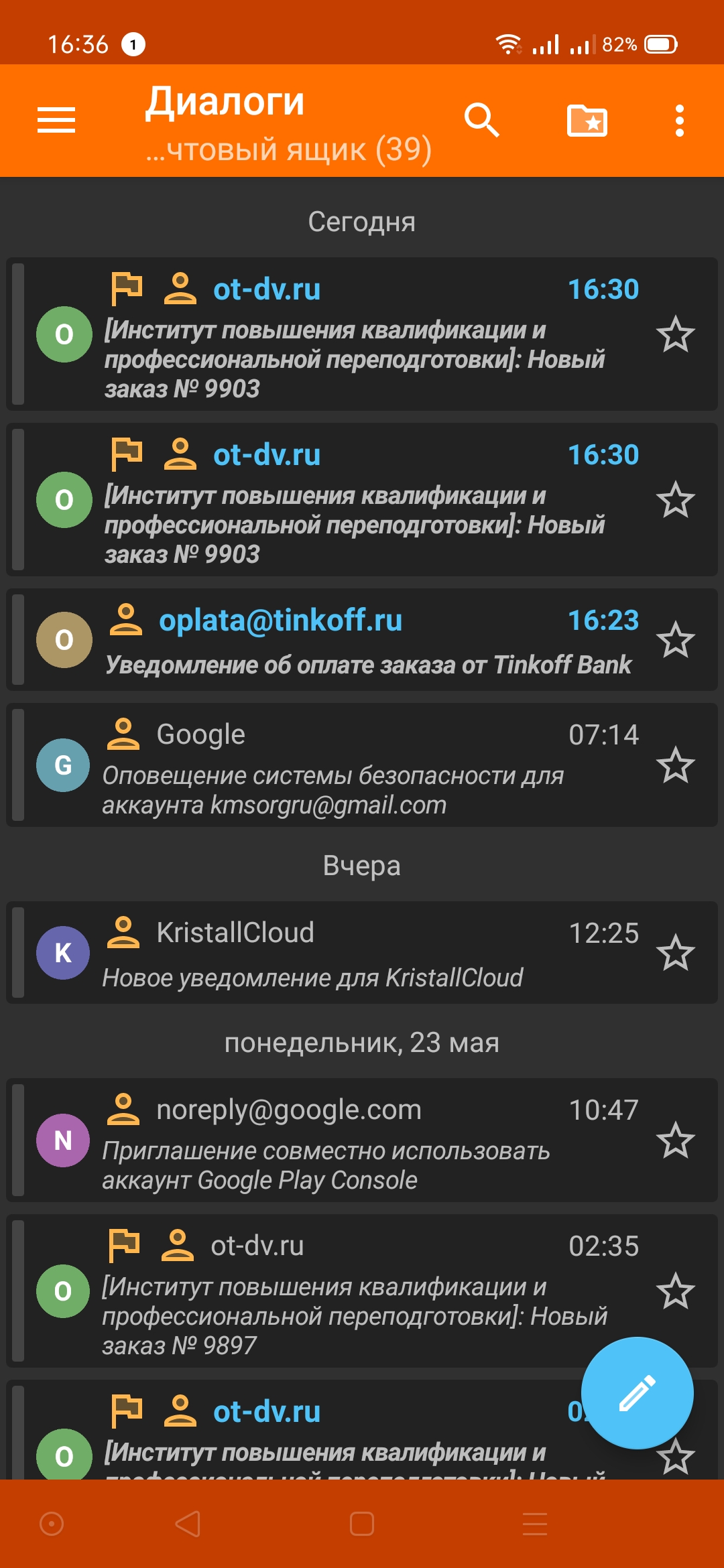Select the KristallCloud avatar circle
724x1568 pixels.
click(x=63, y=953)
